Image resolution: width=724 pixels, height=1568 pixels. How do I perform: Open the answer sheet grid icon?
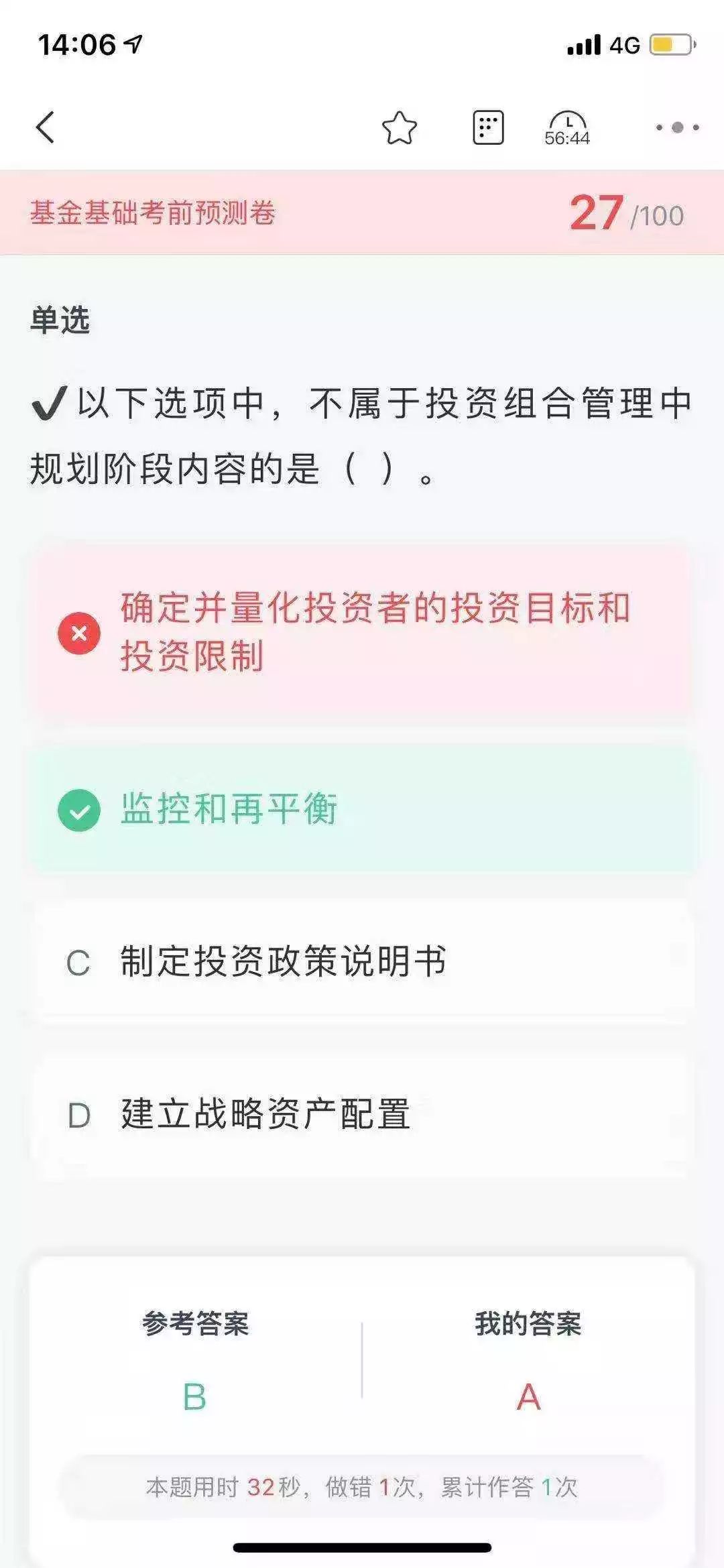tap(488, 127)
